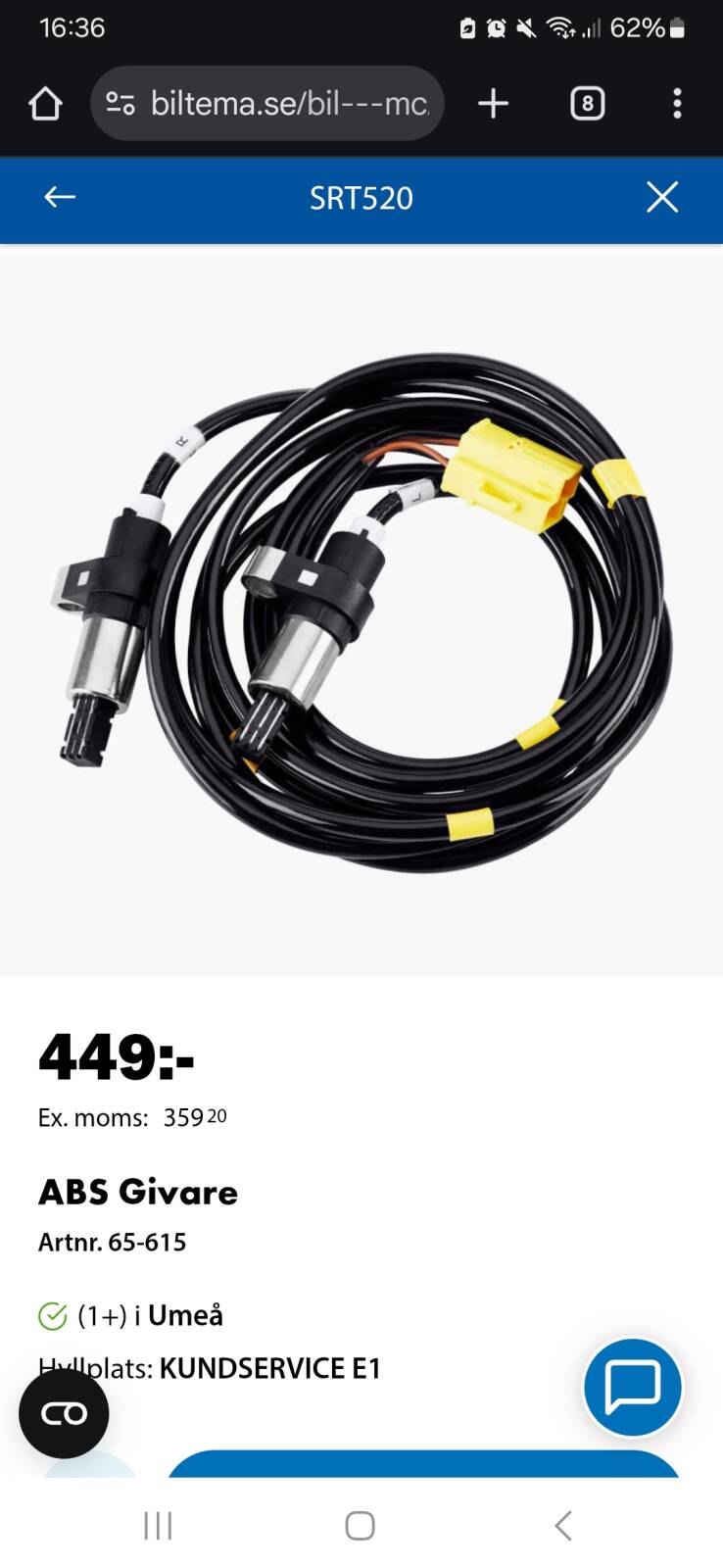Open the browser overflow menu

tap(677, 104)
